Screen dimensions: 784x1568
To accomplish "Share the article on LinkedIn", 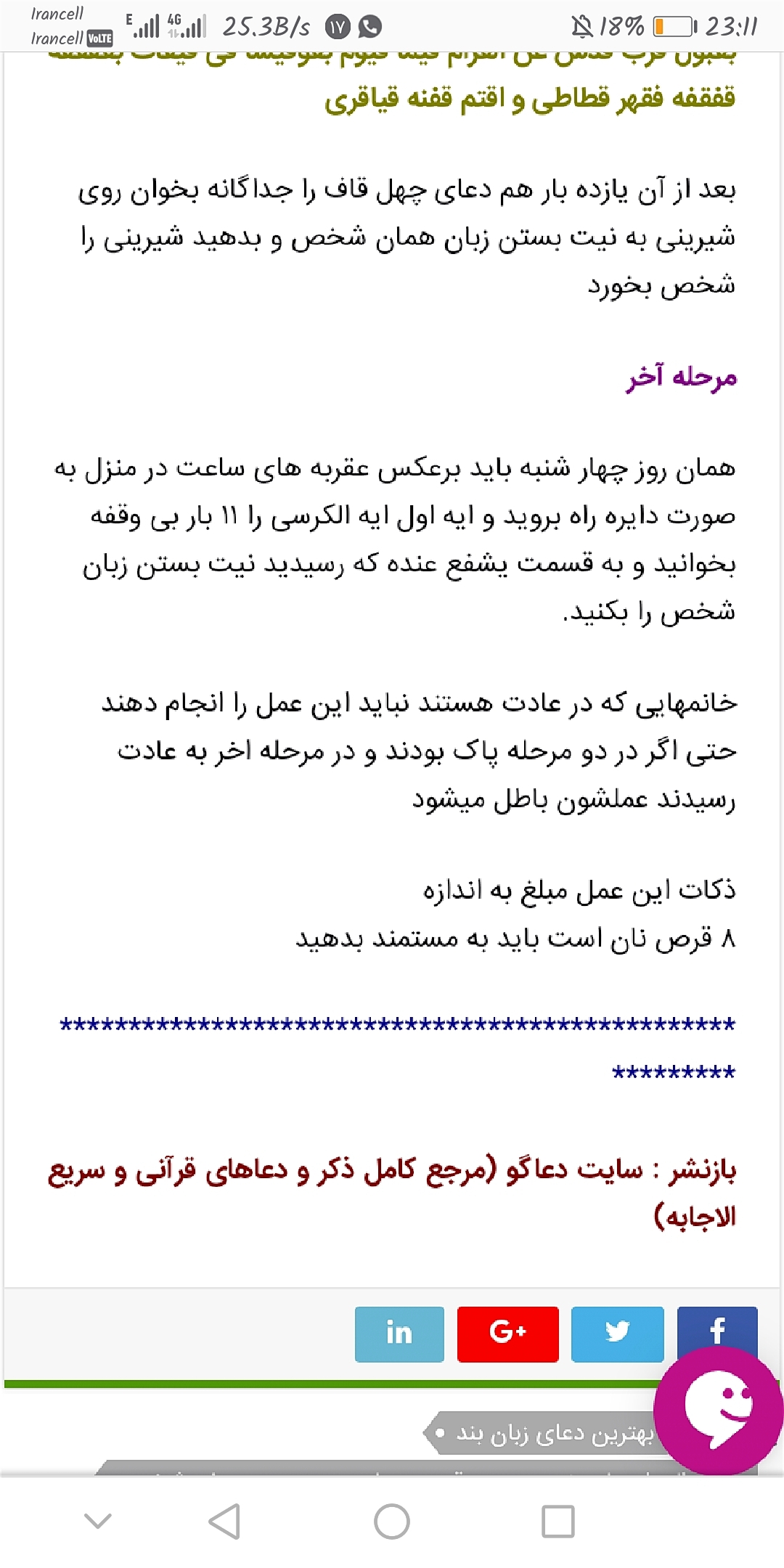I will pos(399,1334).
